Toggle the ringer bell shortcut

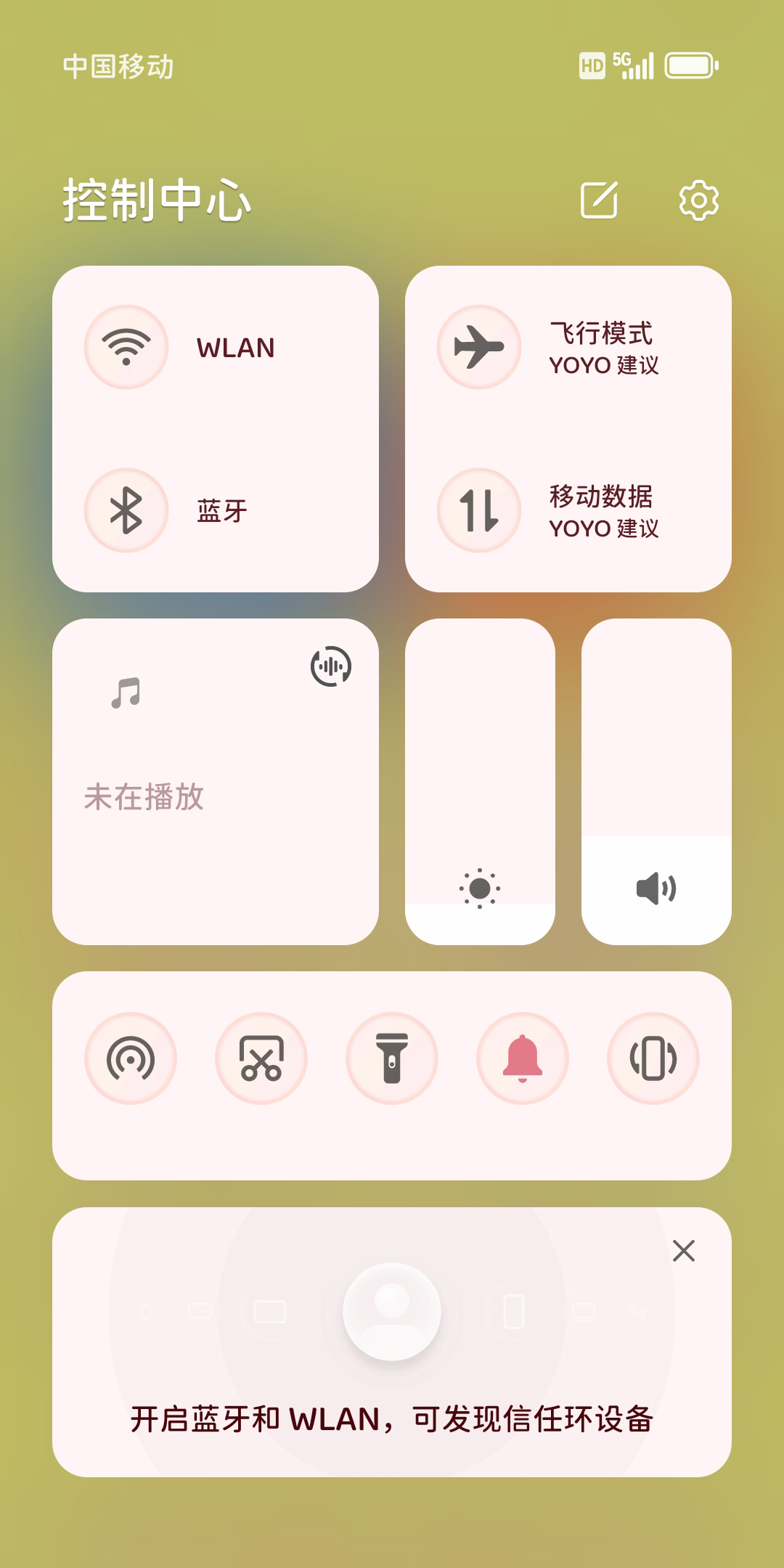pyautogui.click(x=523, y=1058)
